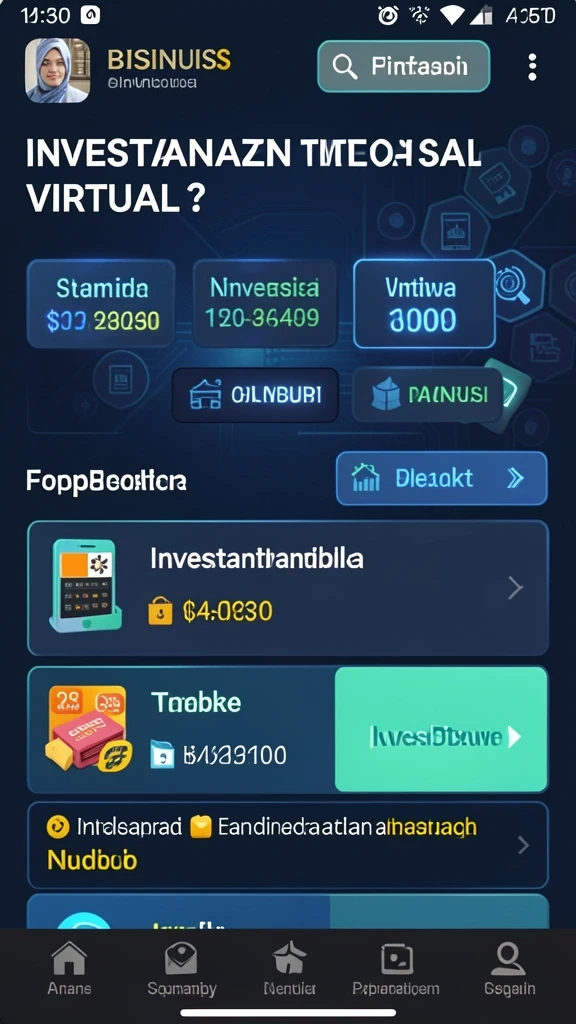
Task: Open the Pintaaan search box
Action: tap(404, 66)
